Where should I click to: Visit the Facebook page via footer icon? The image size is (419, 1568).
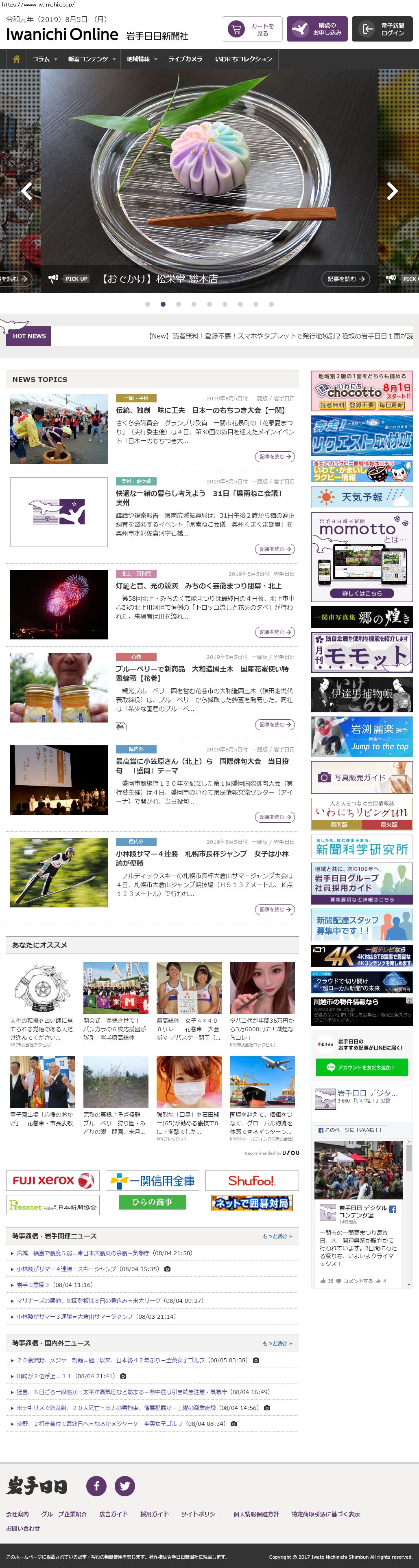[x=96, y=1486]
